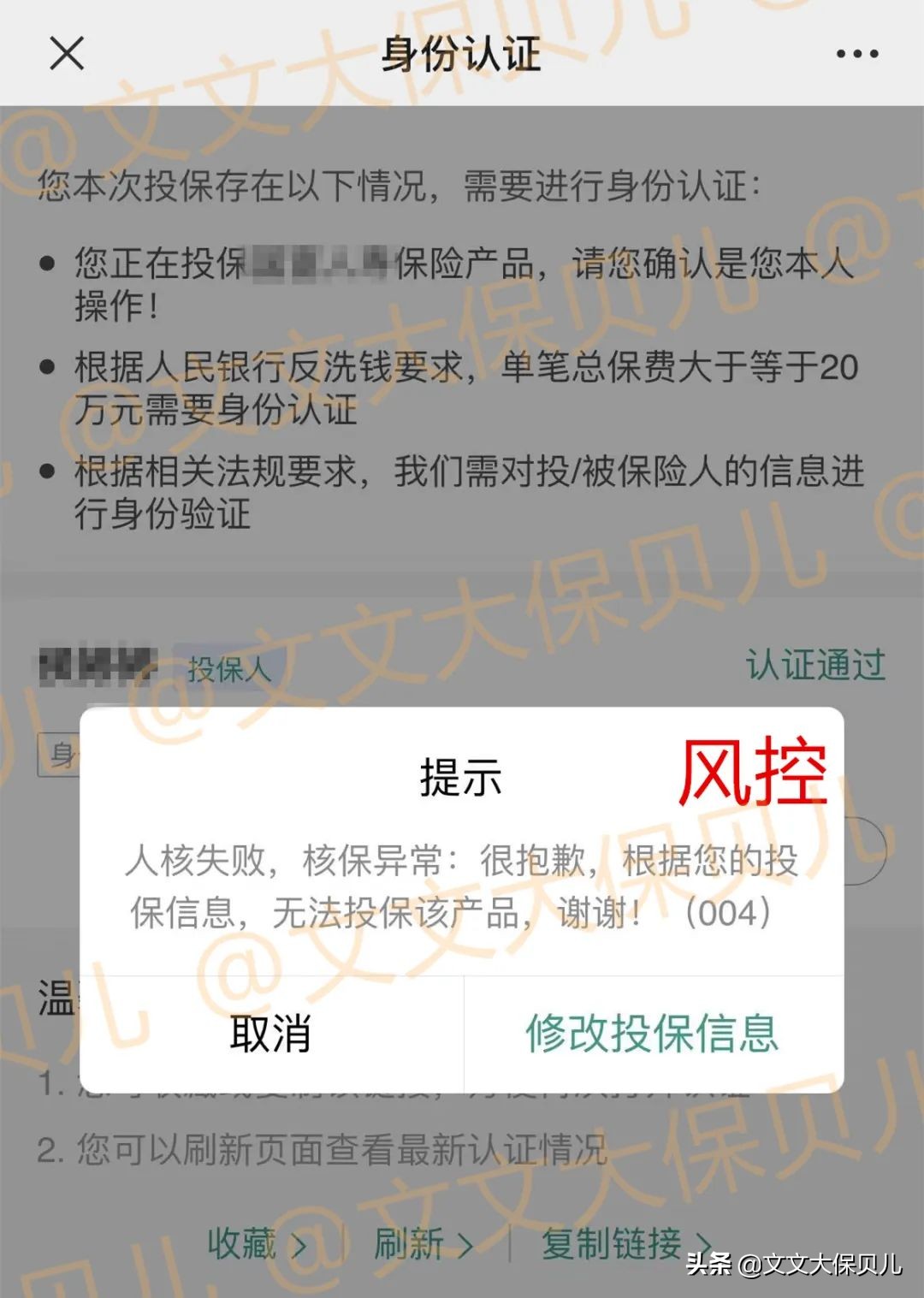Close the 身份认证 page via the X icon
Image resolution: width=924 pixels, height=1298 pixels.
(65, 55)
